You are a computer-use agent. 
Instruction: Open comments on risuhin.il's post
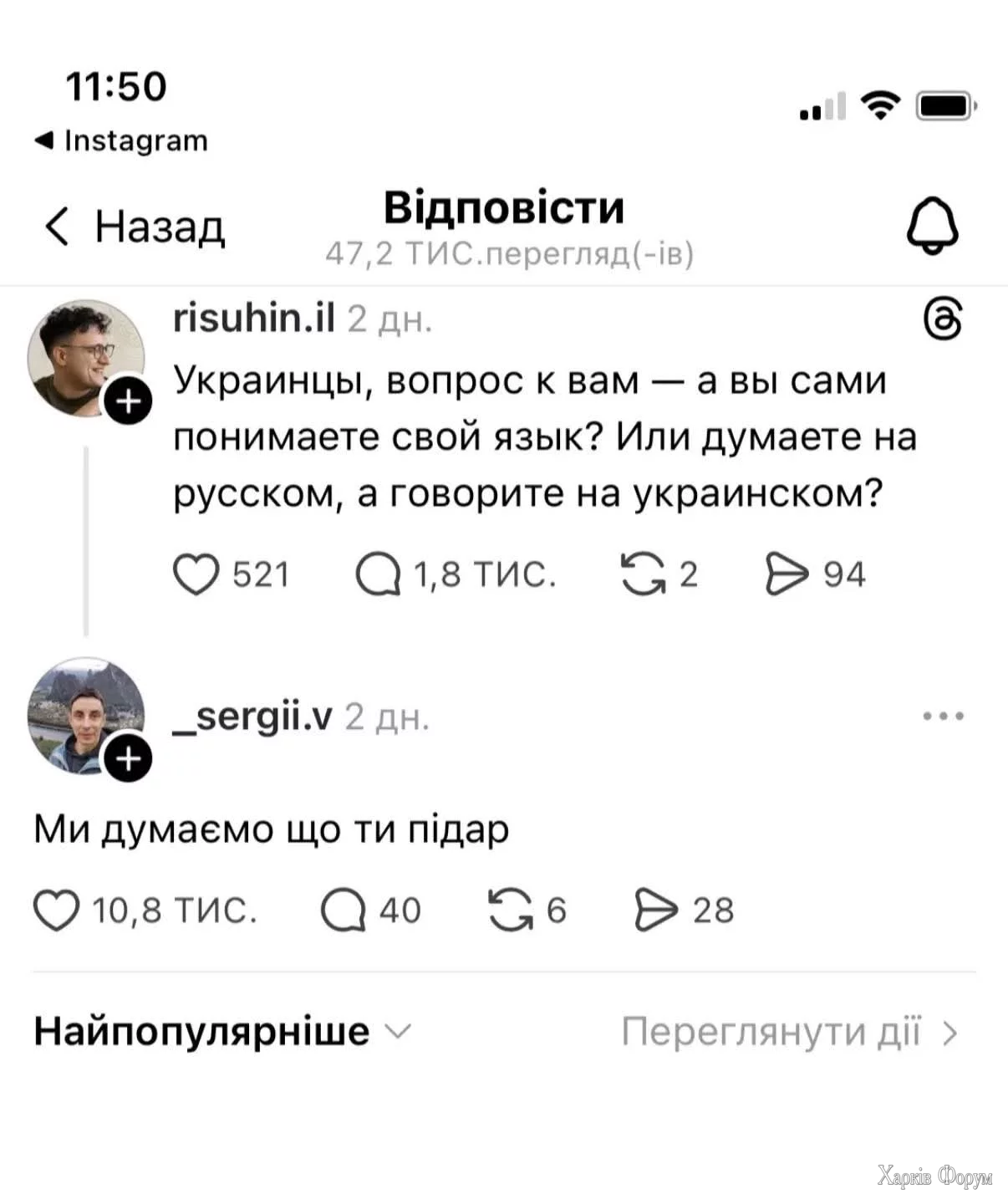[x=379, y=575]
